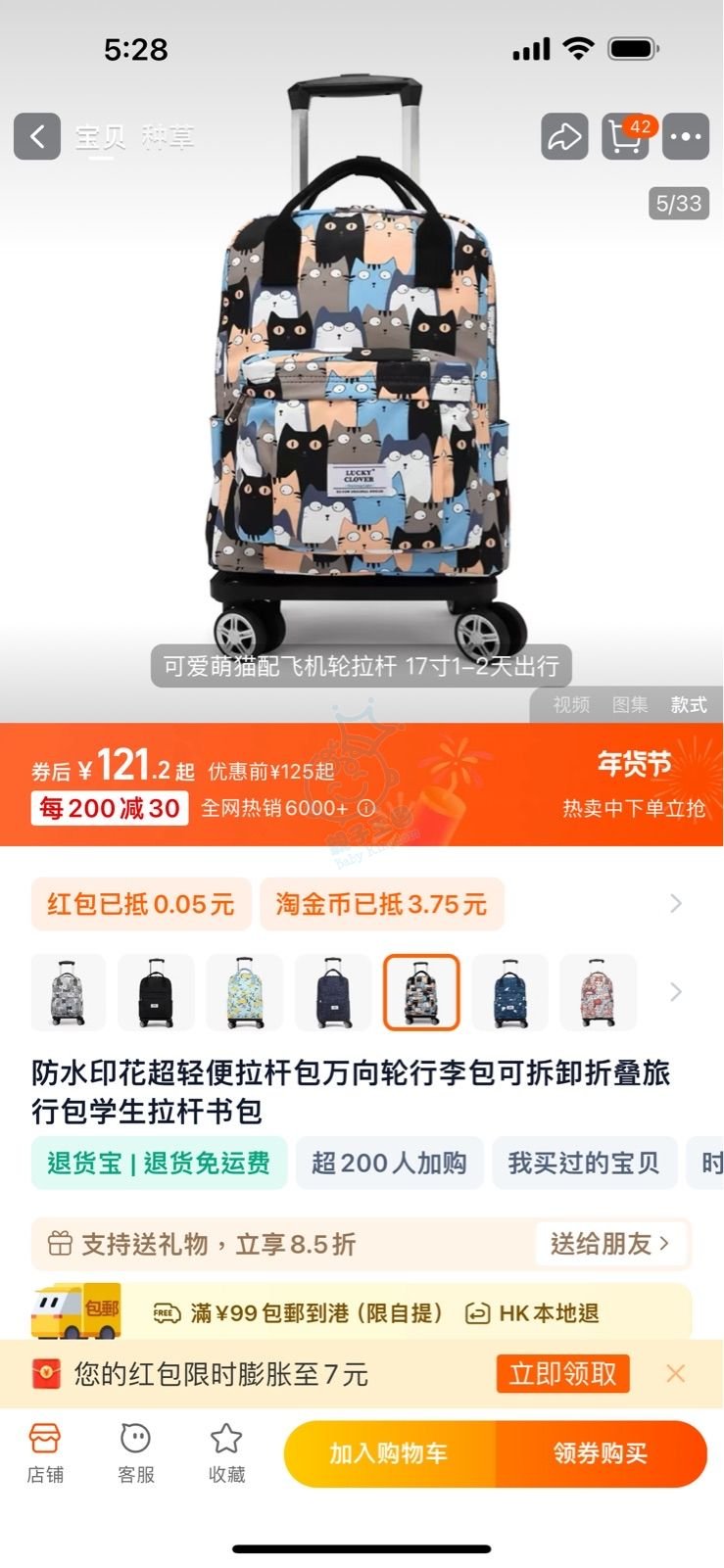
Task: Share this product
Action: tap(564, 136)
